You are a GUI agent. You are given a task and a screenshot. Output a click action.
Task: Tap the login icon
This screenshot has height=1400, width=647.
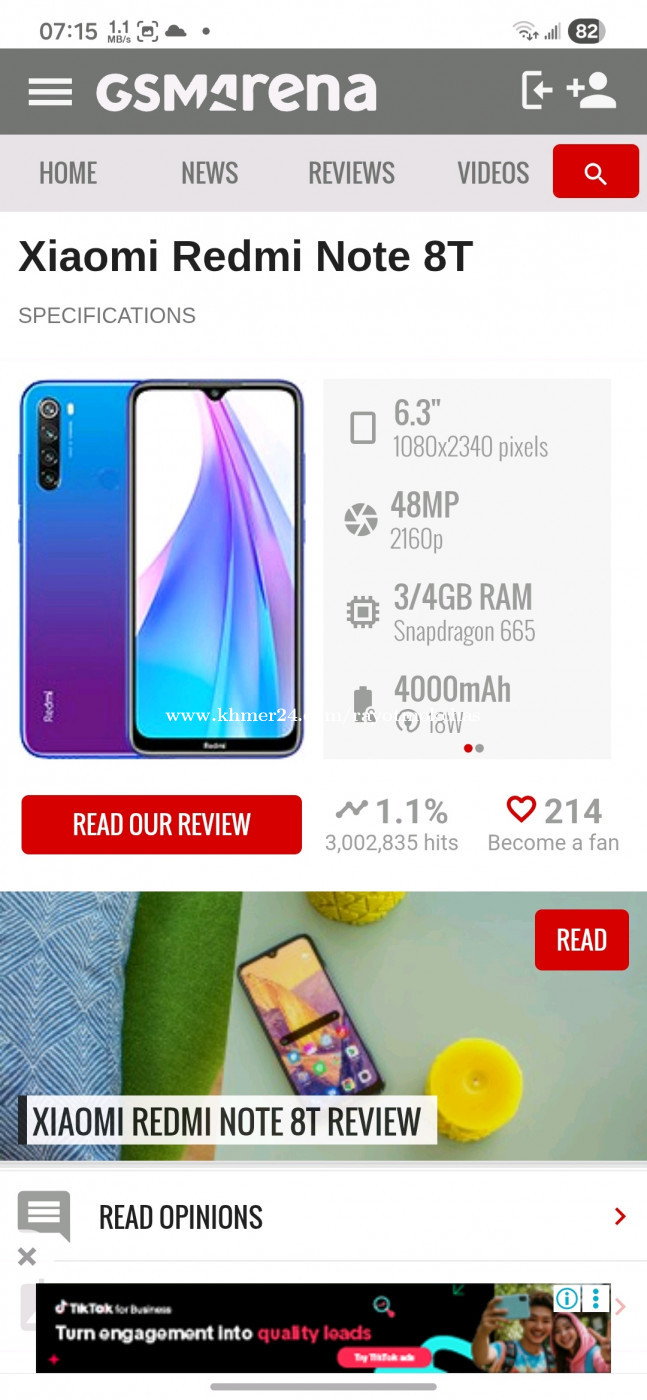pyautogui.click(x=536, y=91)
